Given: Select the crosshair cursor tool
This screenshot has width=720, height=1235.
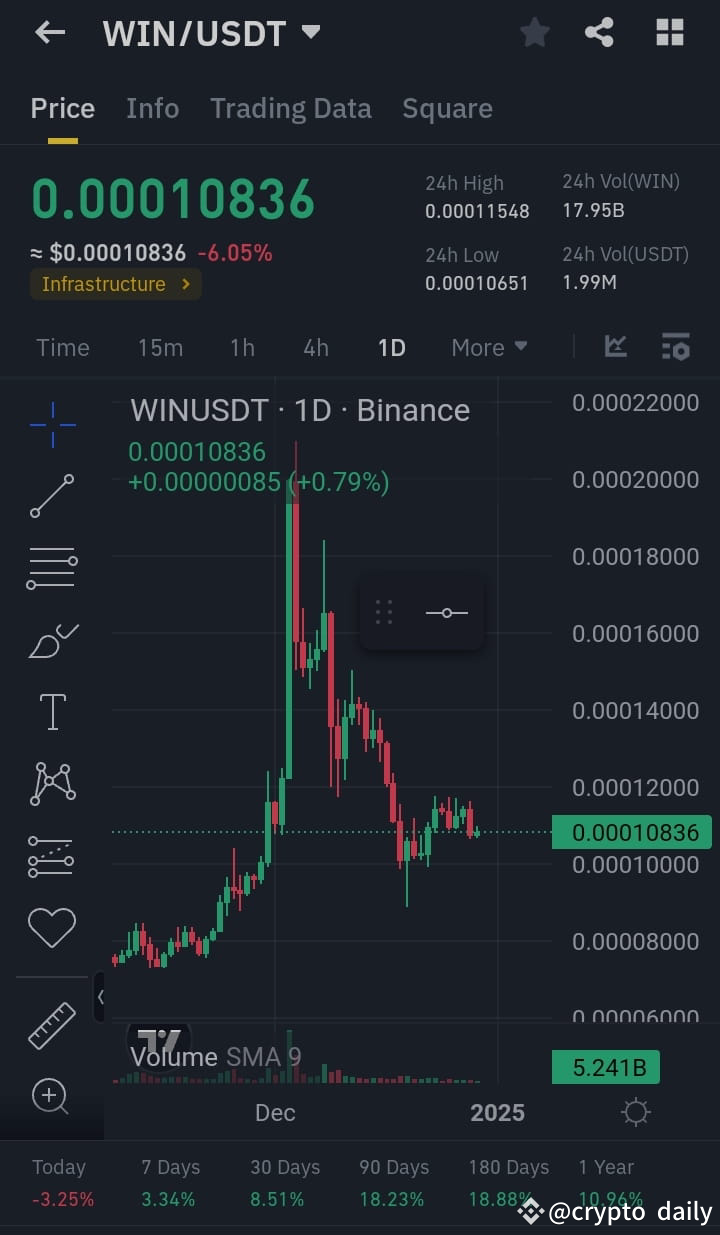Looking at the screenshot, I should [52, 424].
